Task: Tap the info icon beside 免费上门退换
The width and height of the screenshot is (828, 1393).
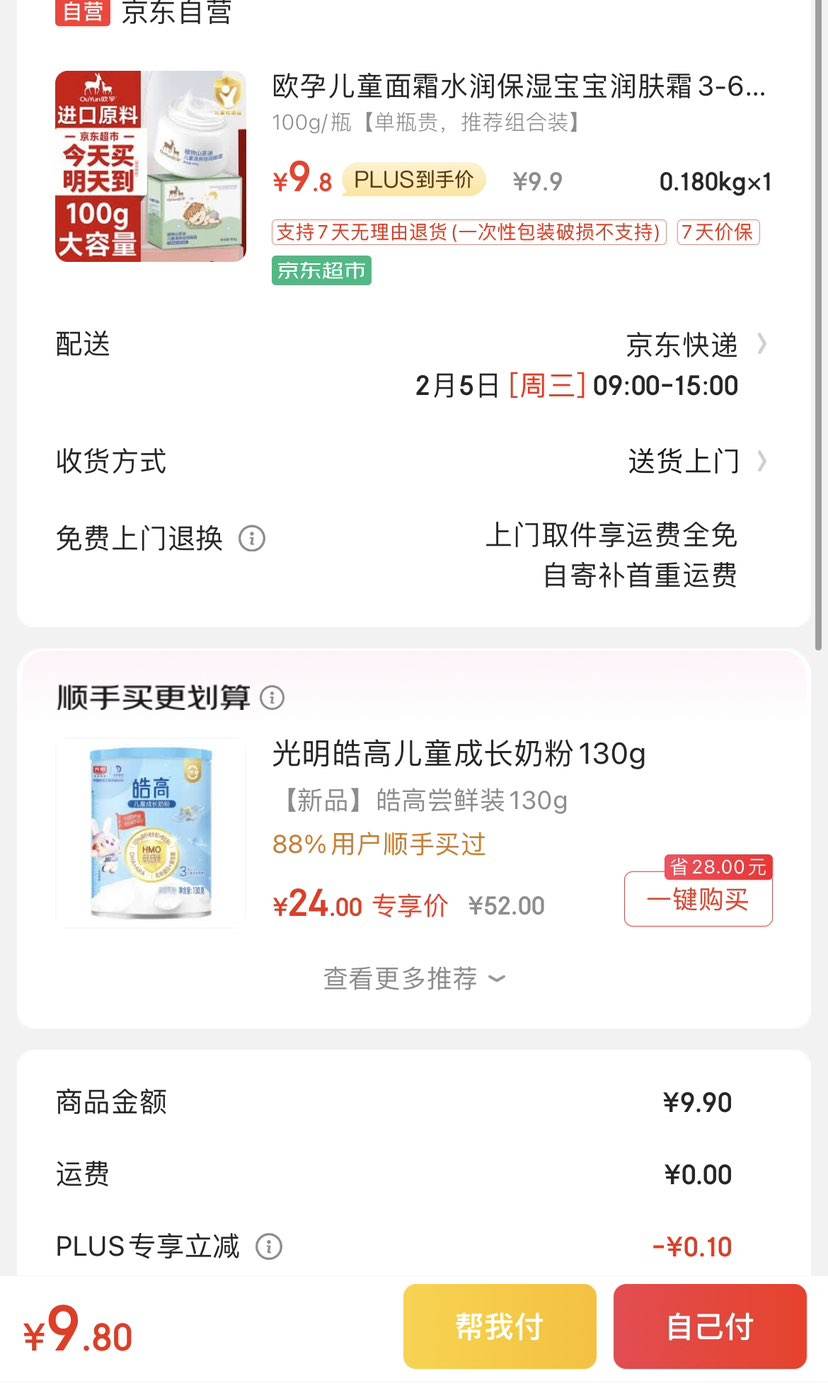Action: tap(252, 539)
